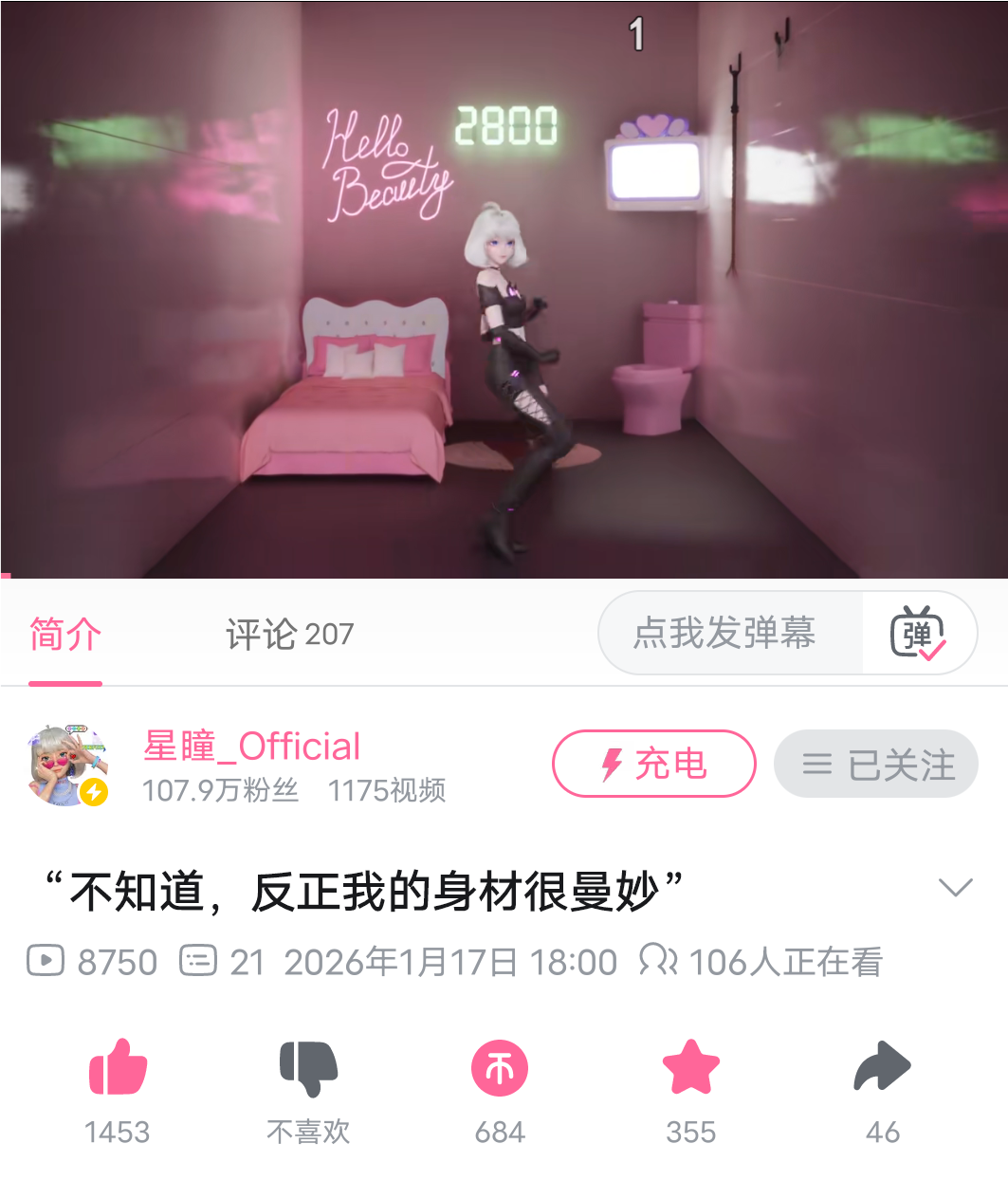The width and height of the screenshot is (1008, 1199).
Task: Switch to the 评论 207 tab
Action: [289, 634]
